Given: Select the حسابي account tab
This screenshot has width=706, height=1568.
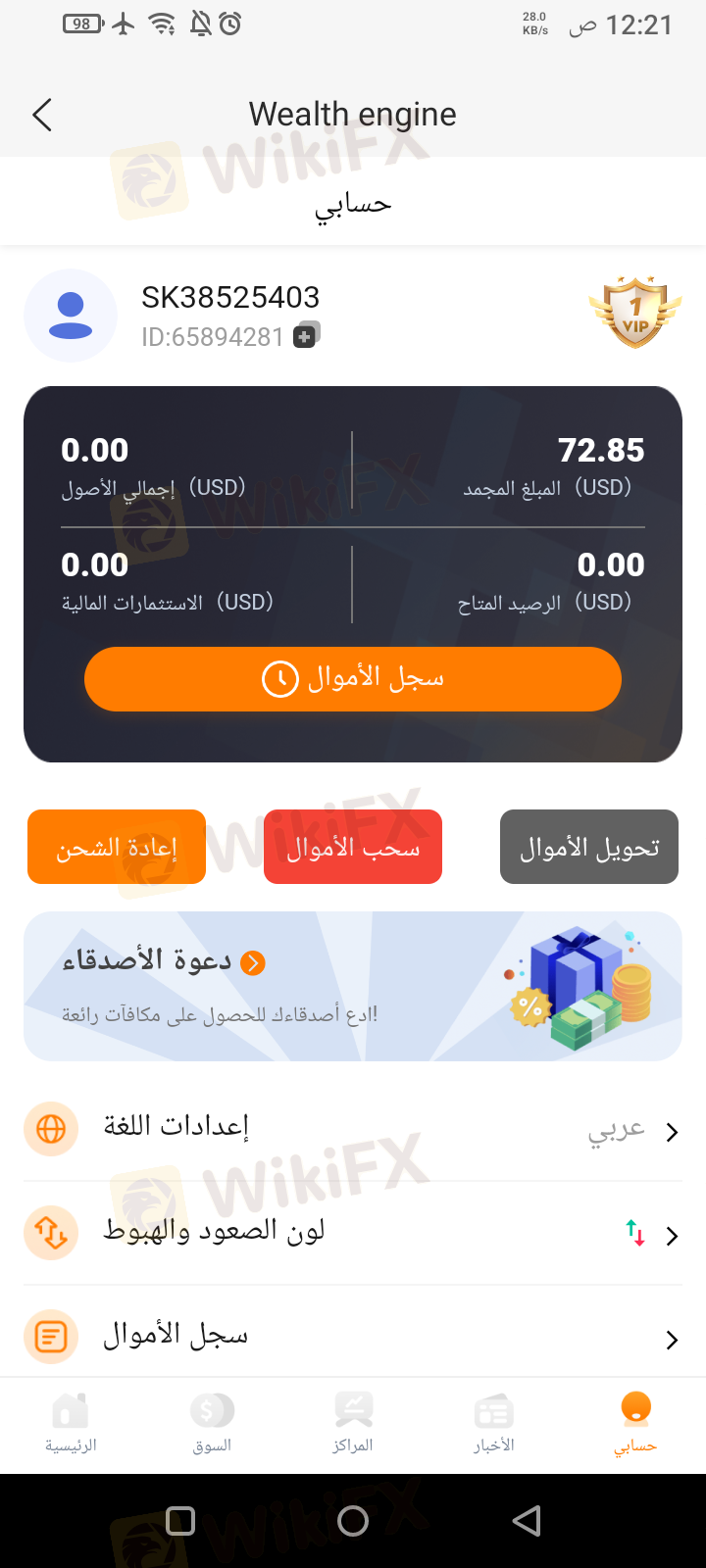Looking at the screenshot, I should 635,1424.
